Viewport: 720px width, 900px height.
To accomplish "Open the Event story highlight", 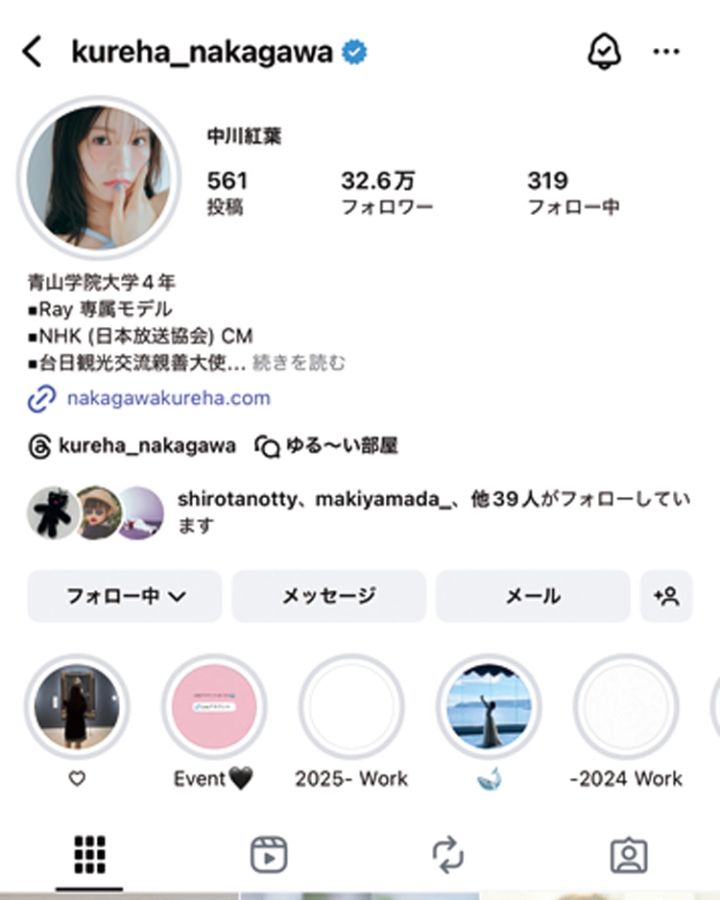I will pos(214,707).
